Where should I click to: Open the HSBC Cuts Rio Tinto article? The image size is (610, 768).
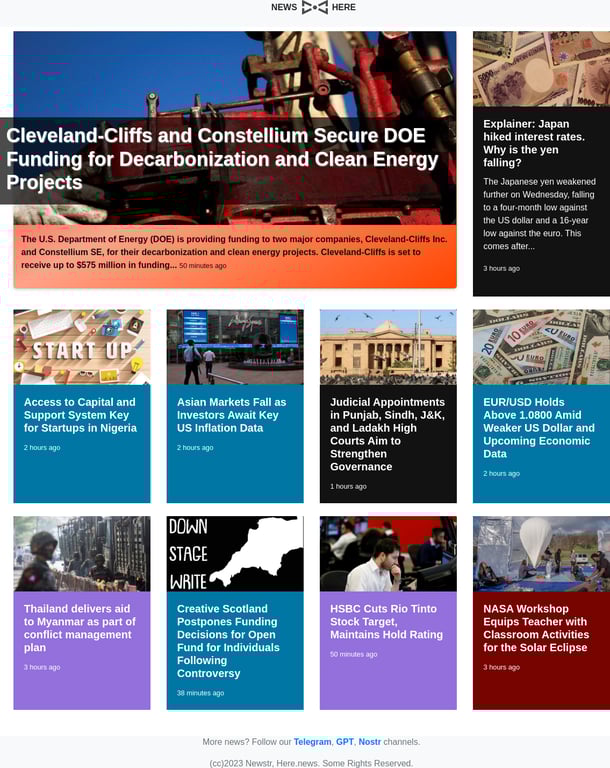[x=386, y=621]
